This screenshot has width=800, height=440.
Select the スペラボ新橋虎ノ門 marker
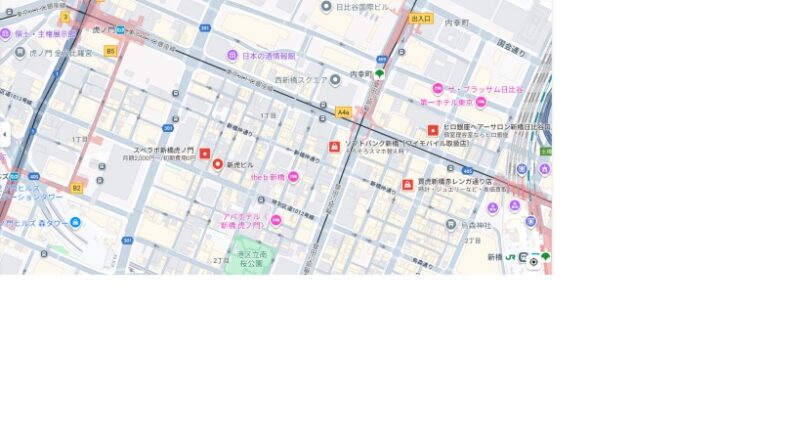(x=205, y=153)
